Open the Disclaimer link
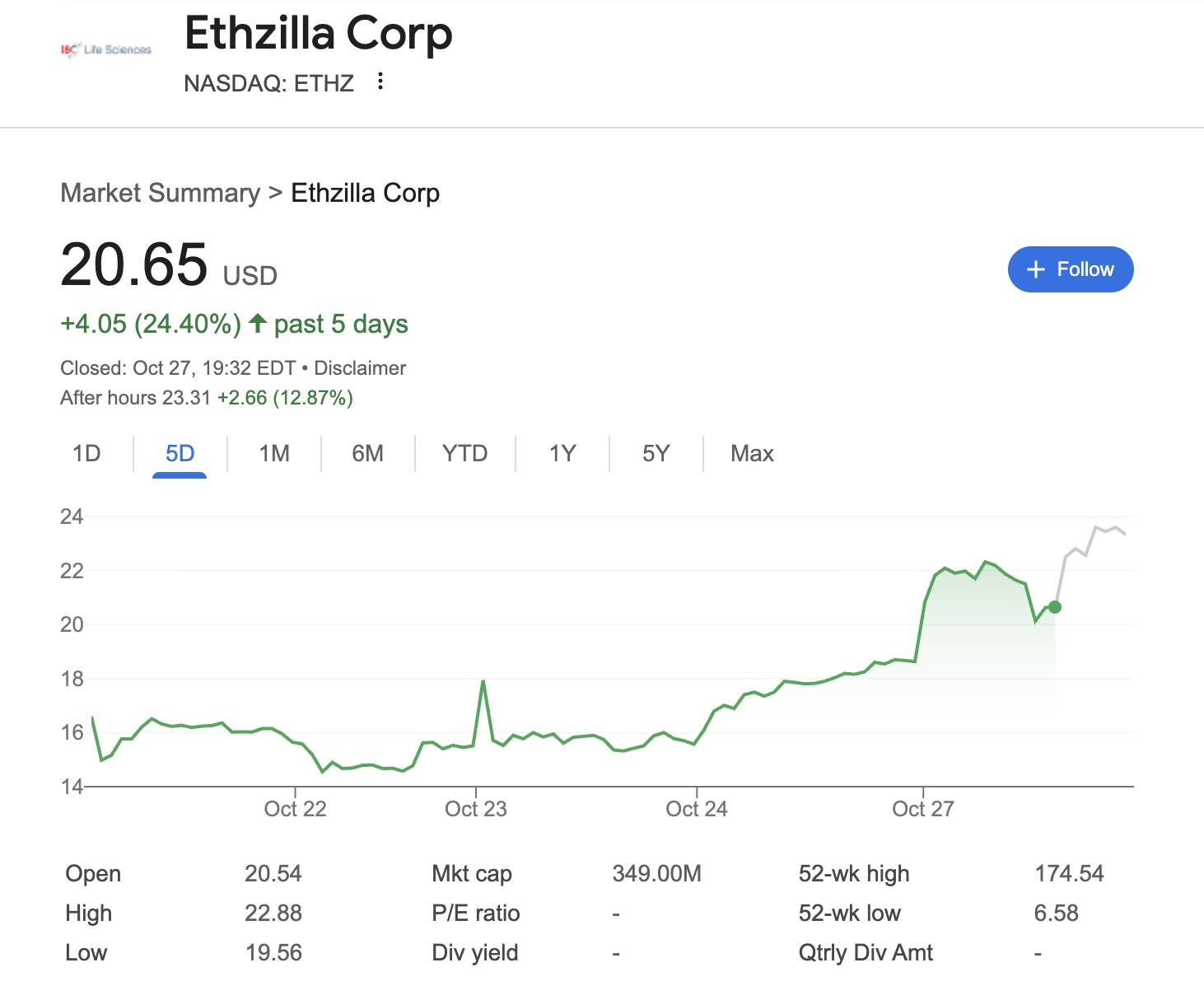Viewport: 1204px width, 1000px height. pos(360,368)
